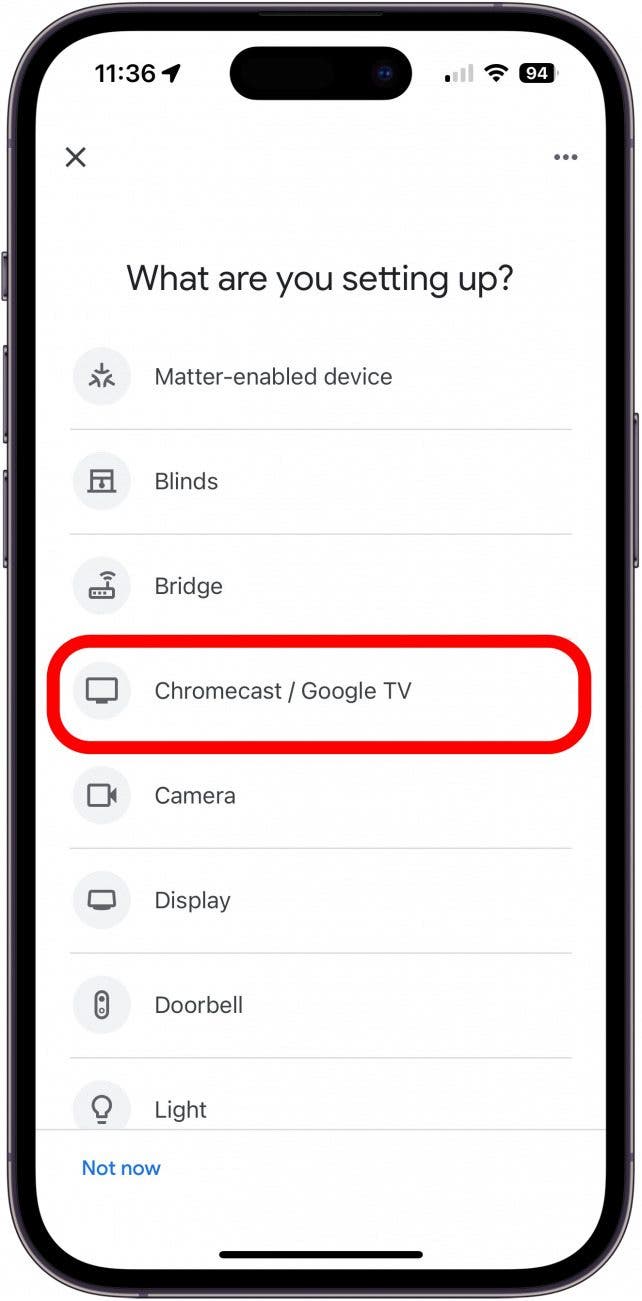Image resolution: width=642 pixels, height=1301 pixels.
Task: Tap Not now to skip setup
Action: click(121, 1168)
